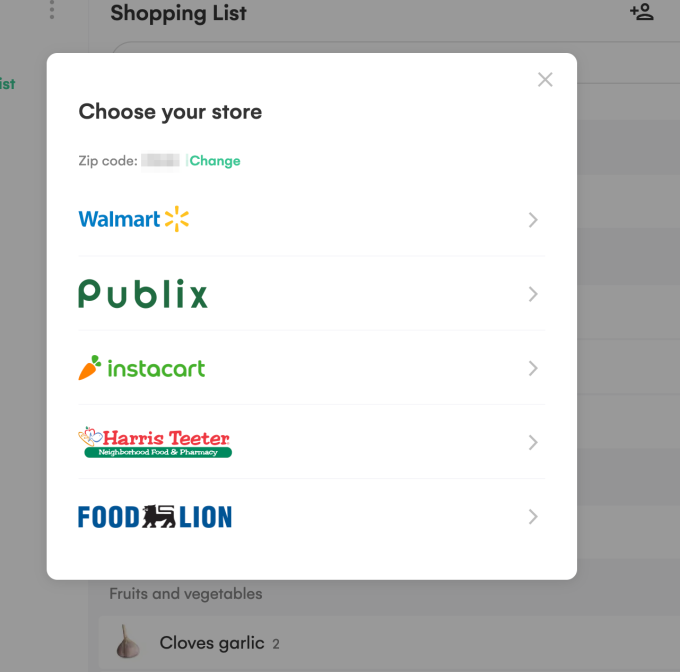Pick Instacart as your store

(310, 368)
